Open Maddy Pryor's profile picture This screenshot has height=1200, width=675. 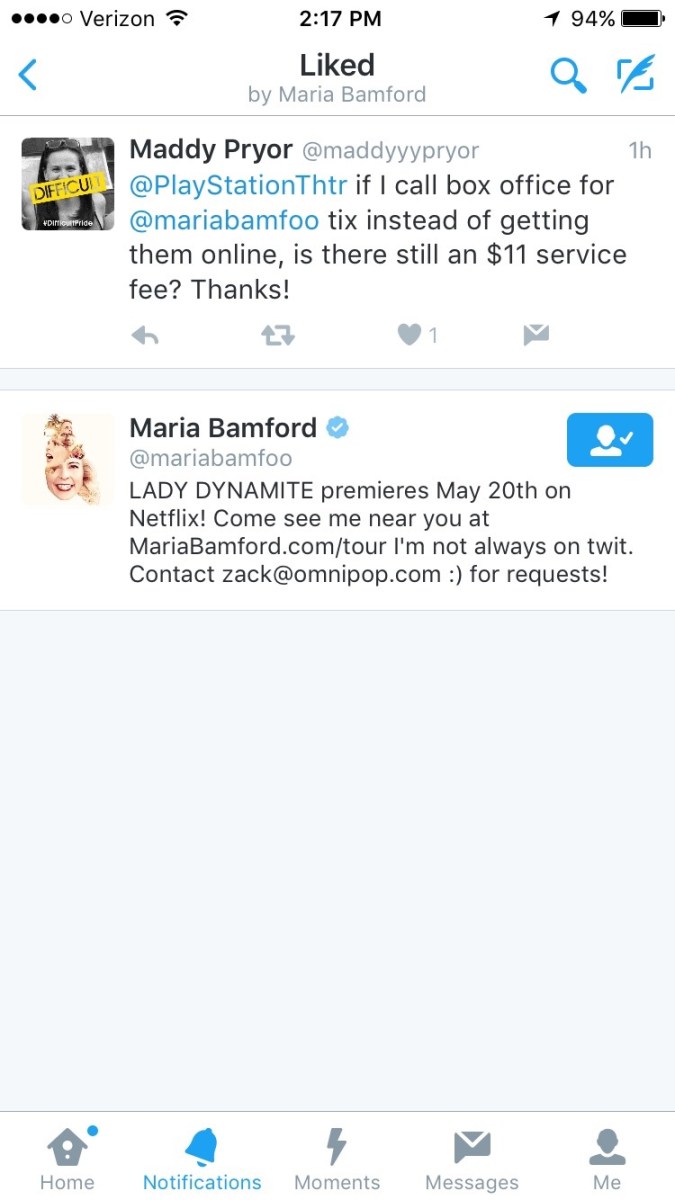(68, 184)
